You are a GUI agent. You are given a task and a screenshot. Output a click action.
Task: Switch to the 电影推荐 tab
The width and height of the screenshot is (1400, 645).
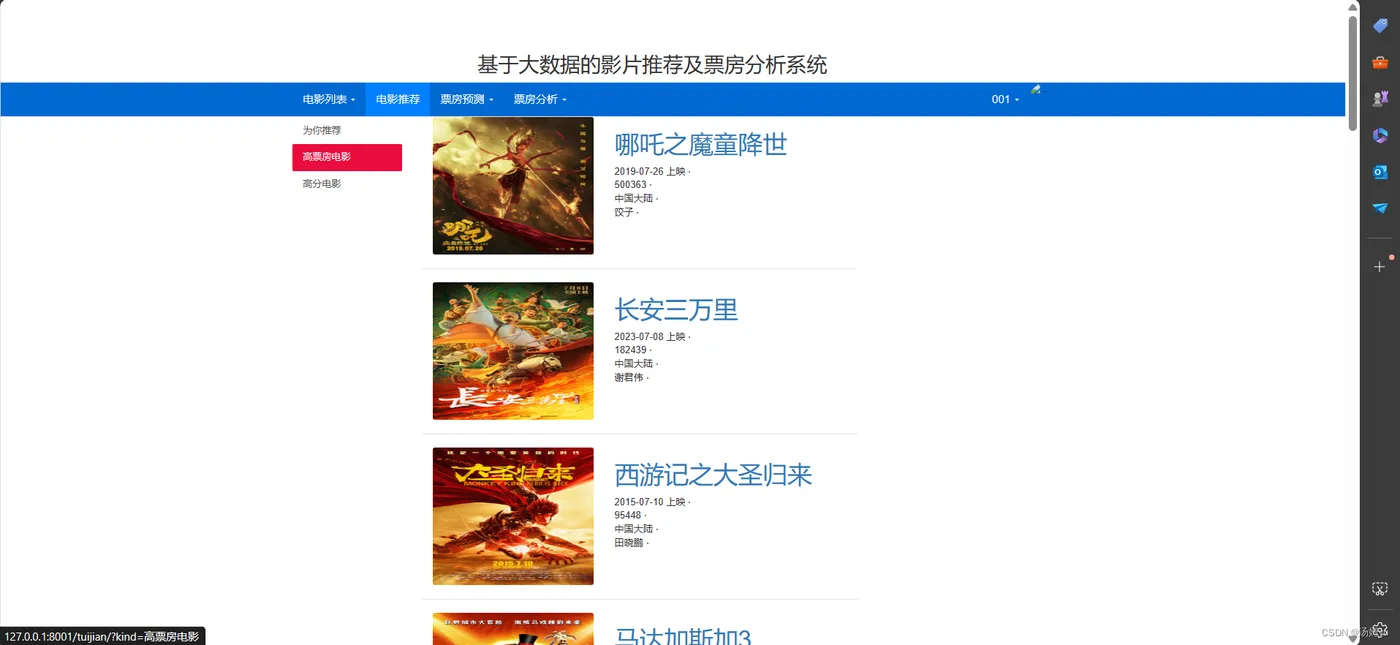point(397,100)
